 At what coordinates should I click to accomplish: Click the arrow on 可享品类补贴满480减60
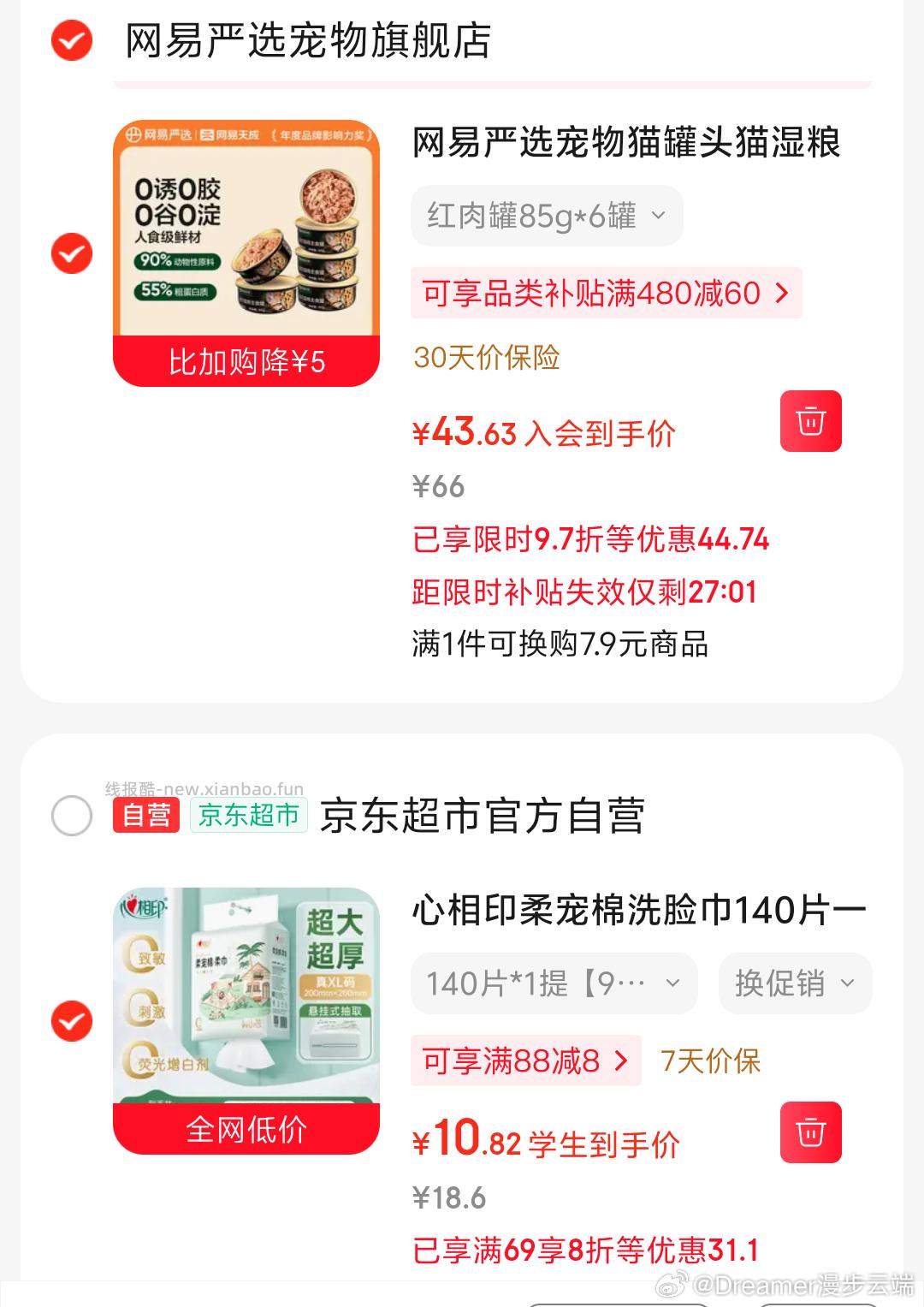point(780,294)
